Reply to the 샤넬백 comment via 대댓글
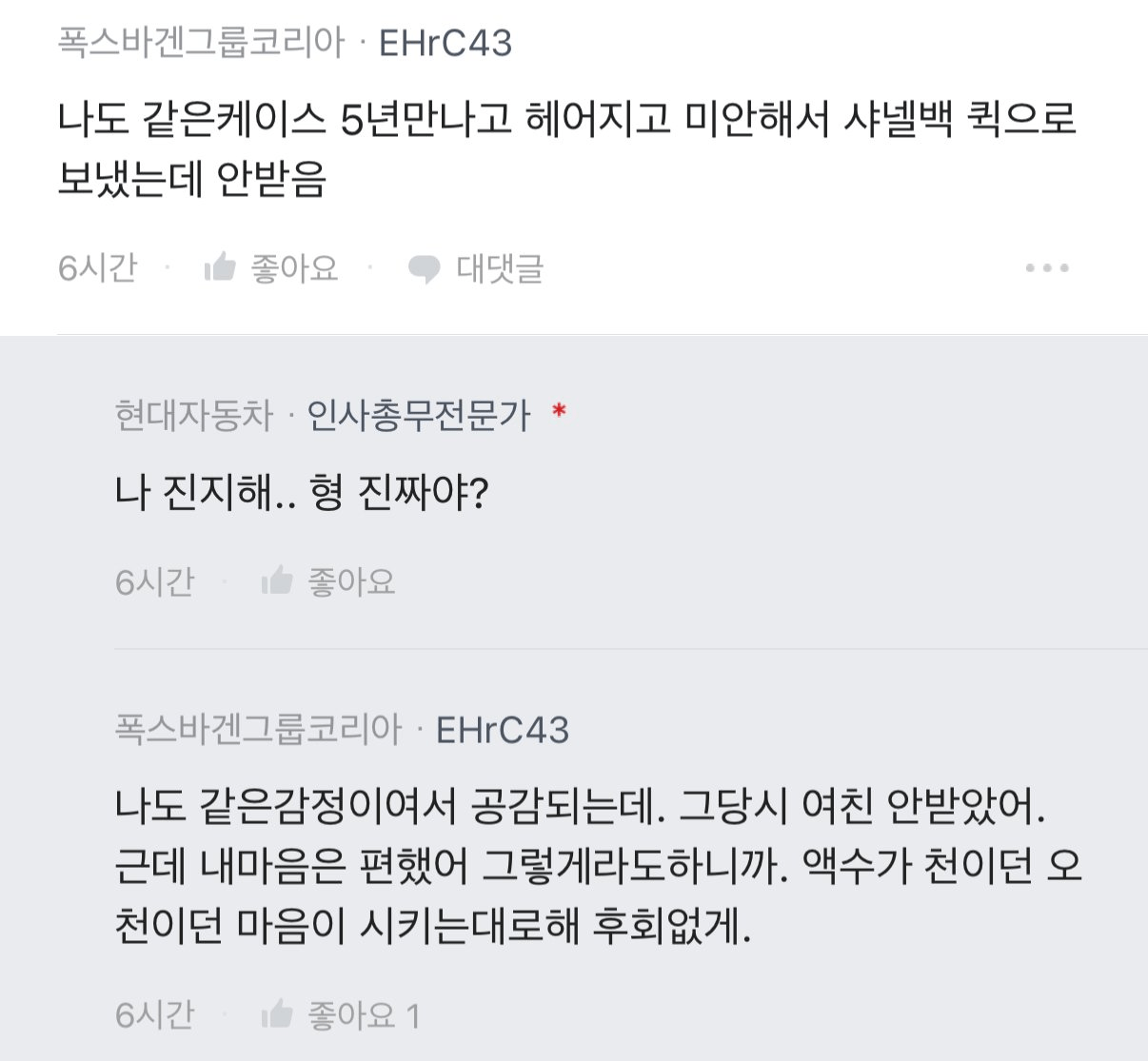The width and height of the screenshot is (1148, 1061). tap(476, 268)
